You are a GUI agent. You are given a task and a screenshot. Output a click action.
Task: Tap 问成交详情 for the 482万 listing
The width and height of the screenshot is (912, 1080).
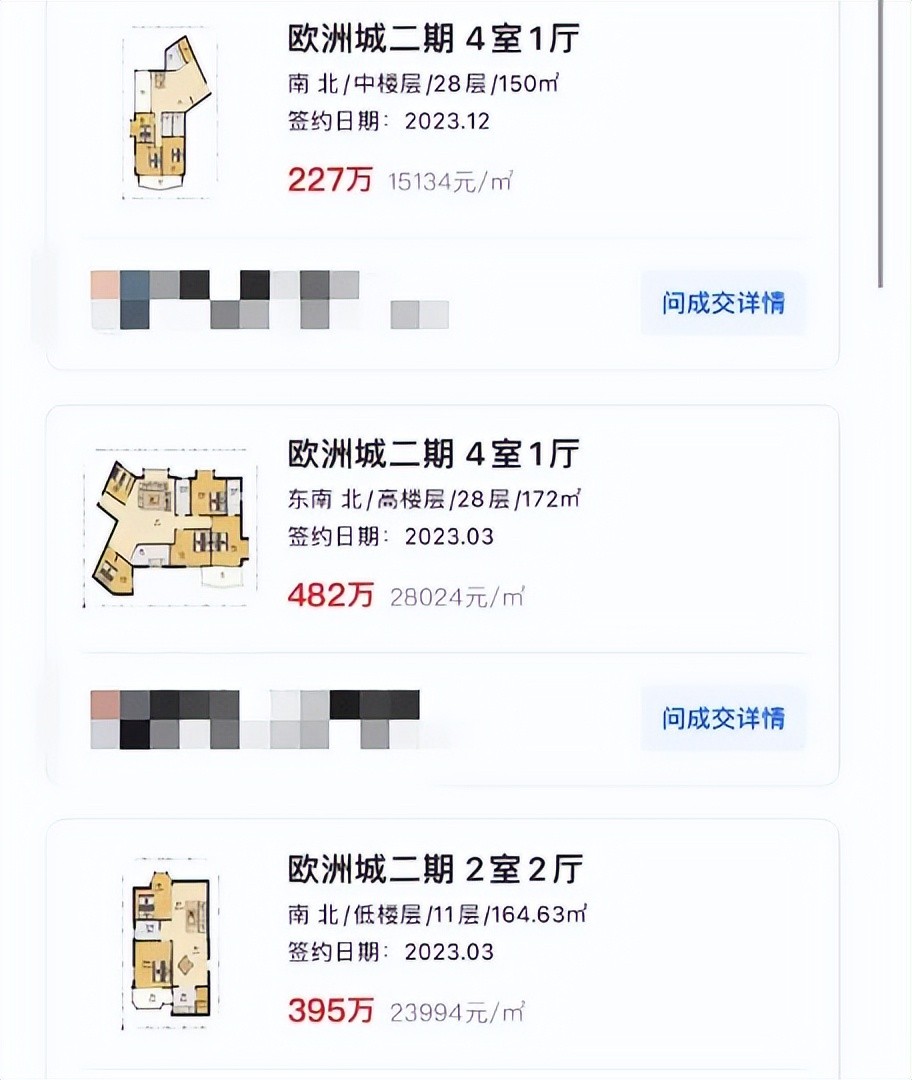coord(723,718)
